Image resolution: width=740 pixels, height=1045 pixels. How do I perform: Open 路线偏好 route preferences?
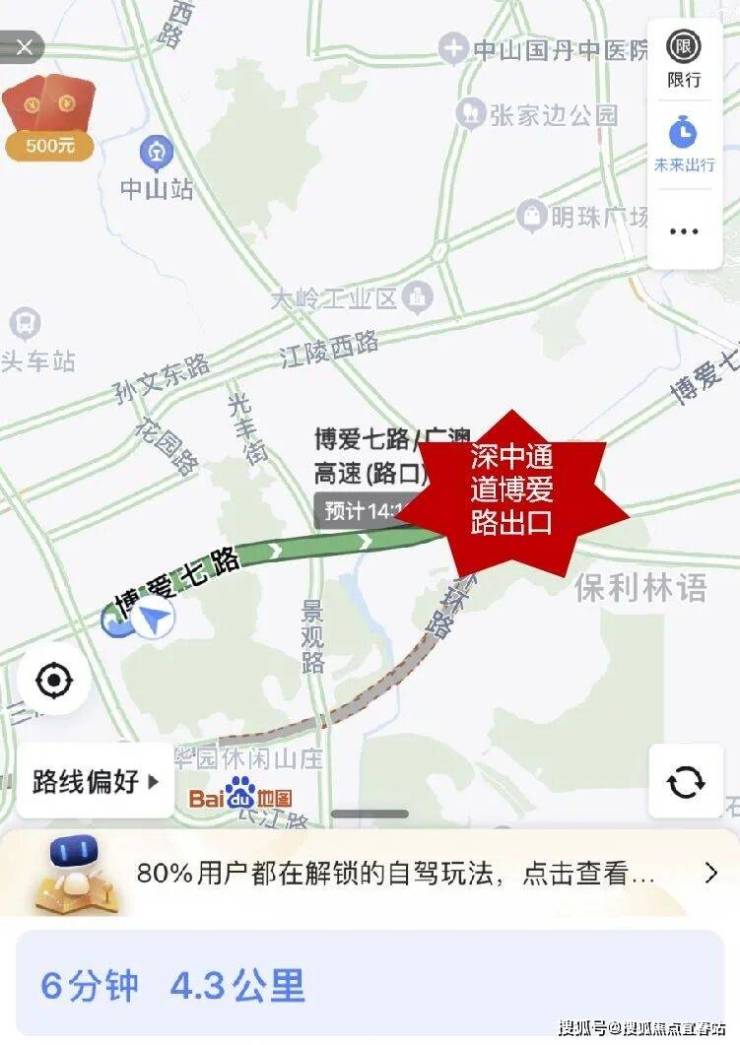pos(95,781)
